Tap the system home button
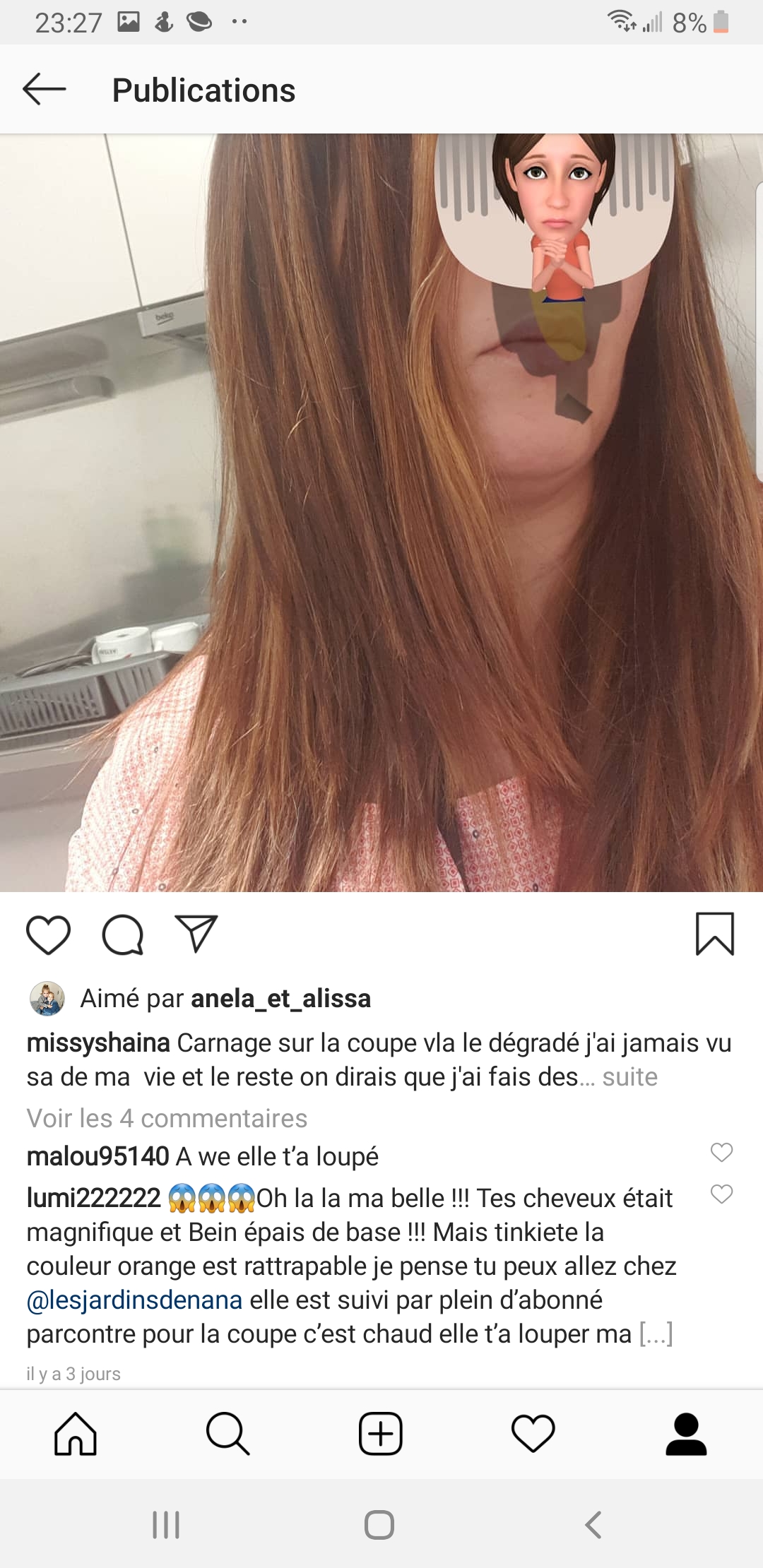This screenshot has width=763, height=1568. (379, 1525)
